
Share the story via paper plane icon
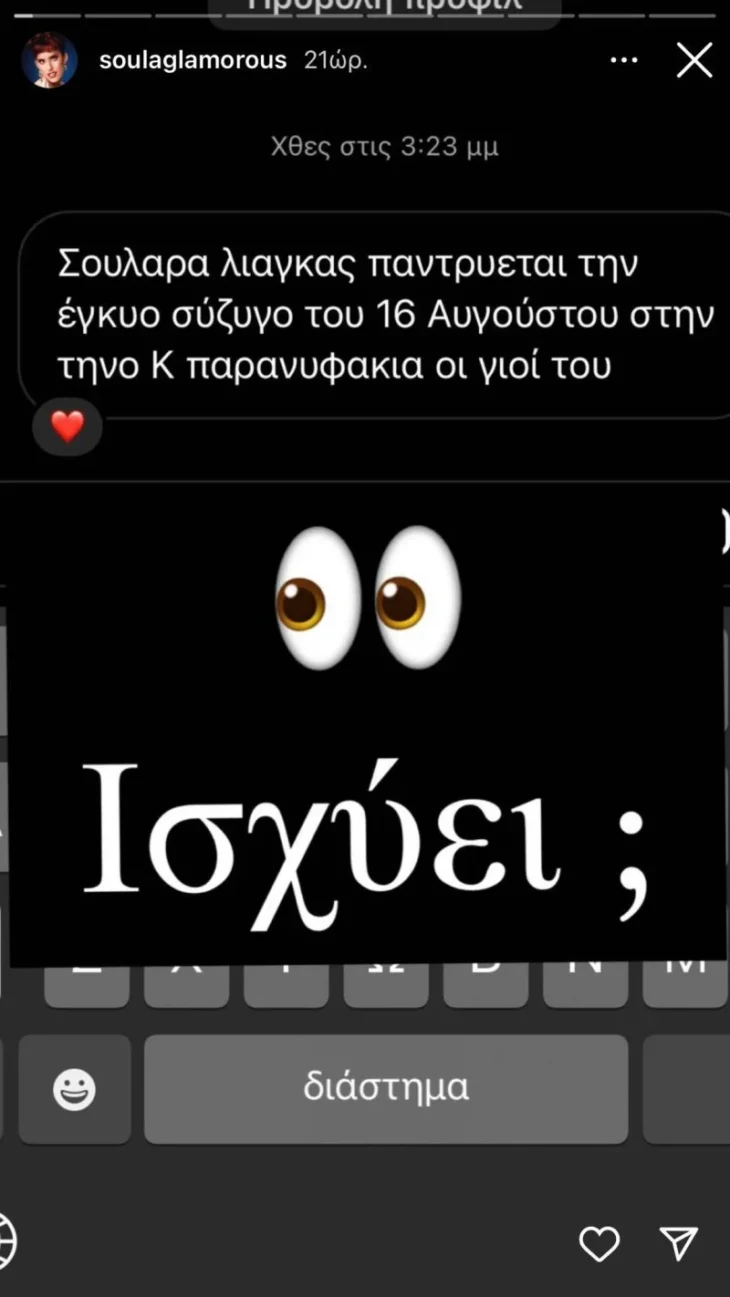[x=679, y=1243]
